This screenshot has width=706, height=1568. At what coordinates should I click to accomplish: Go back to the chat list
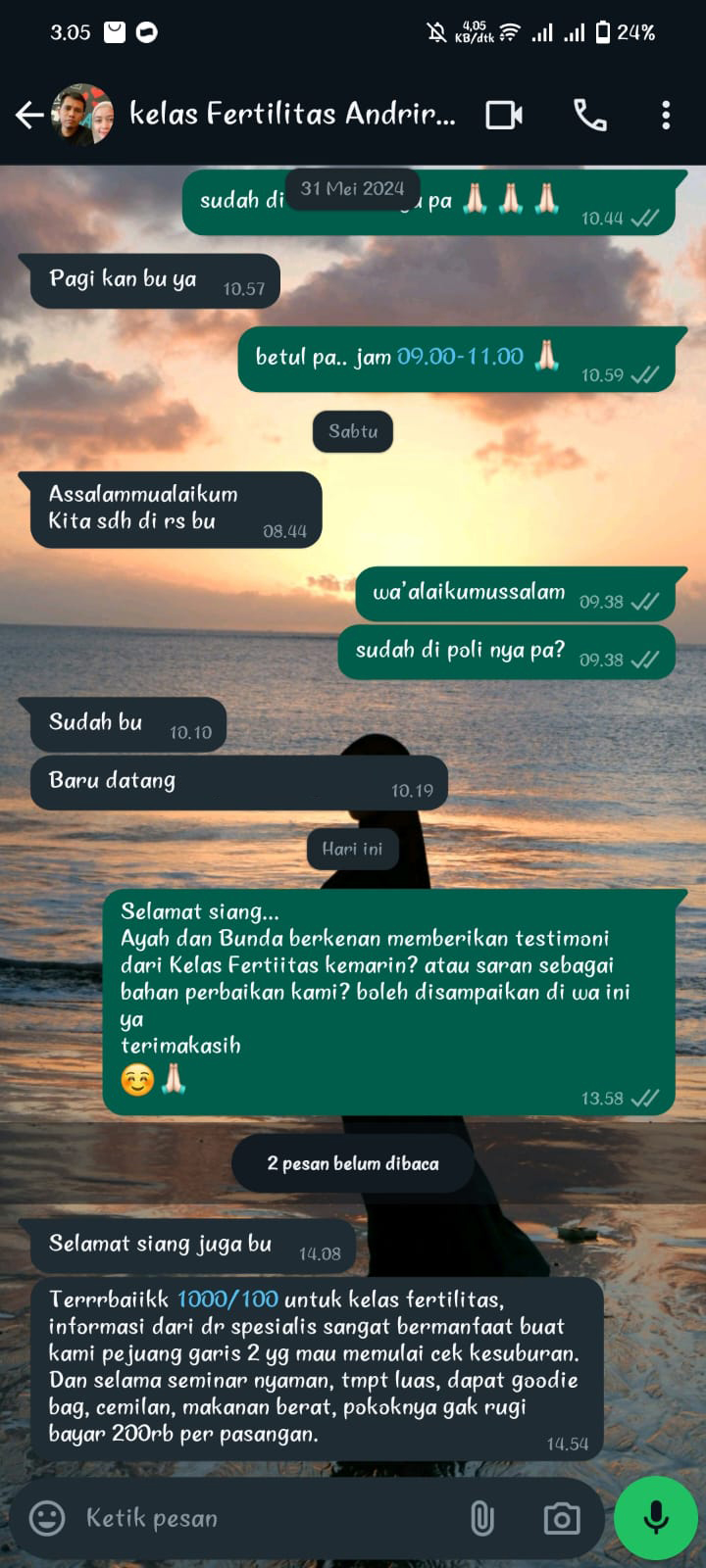coord(29,116)
